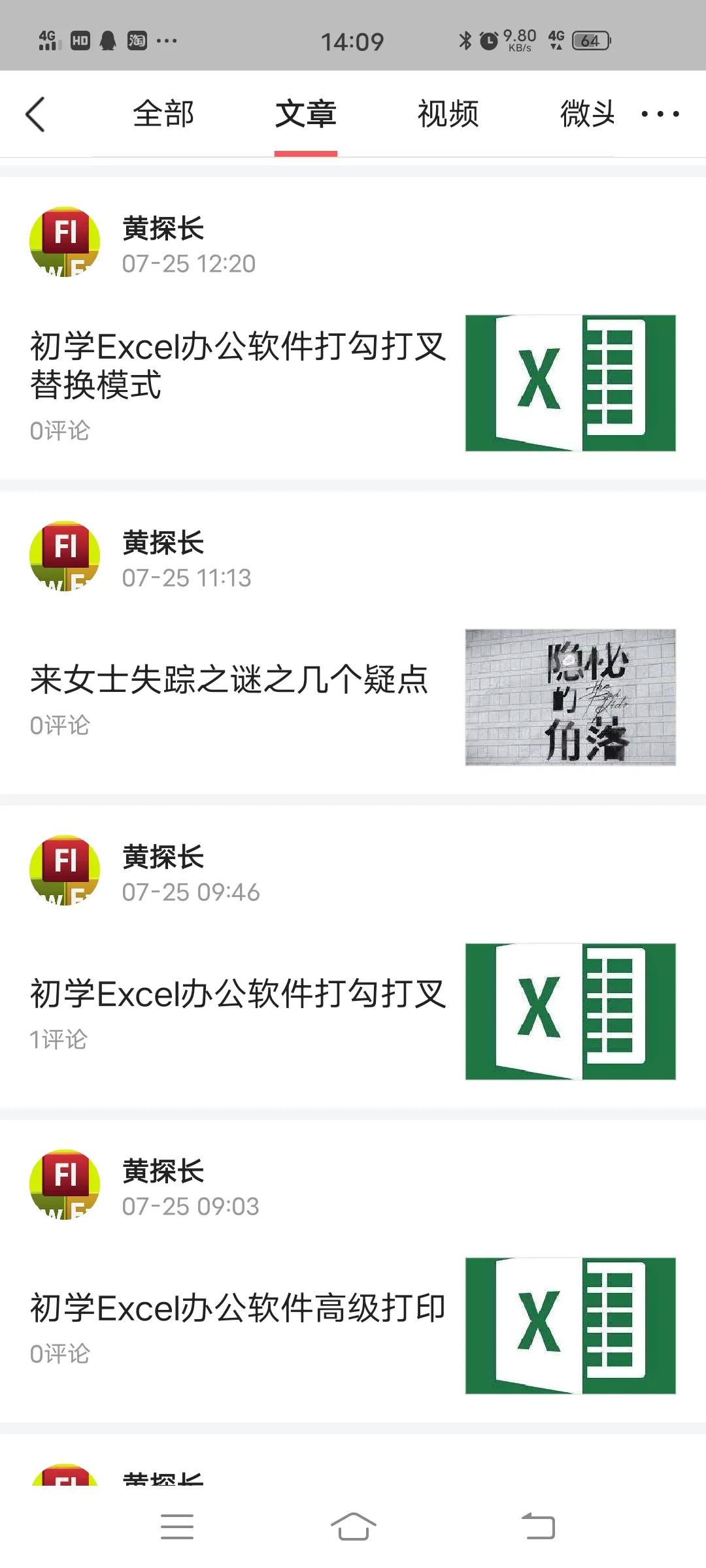Switch to the 全部 tab

coord(163,114)
